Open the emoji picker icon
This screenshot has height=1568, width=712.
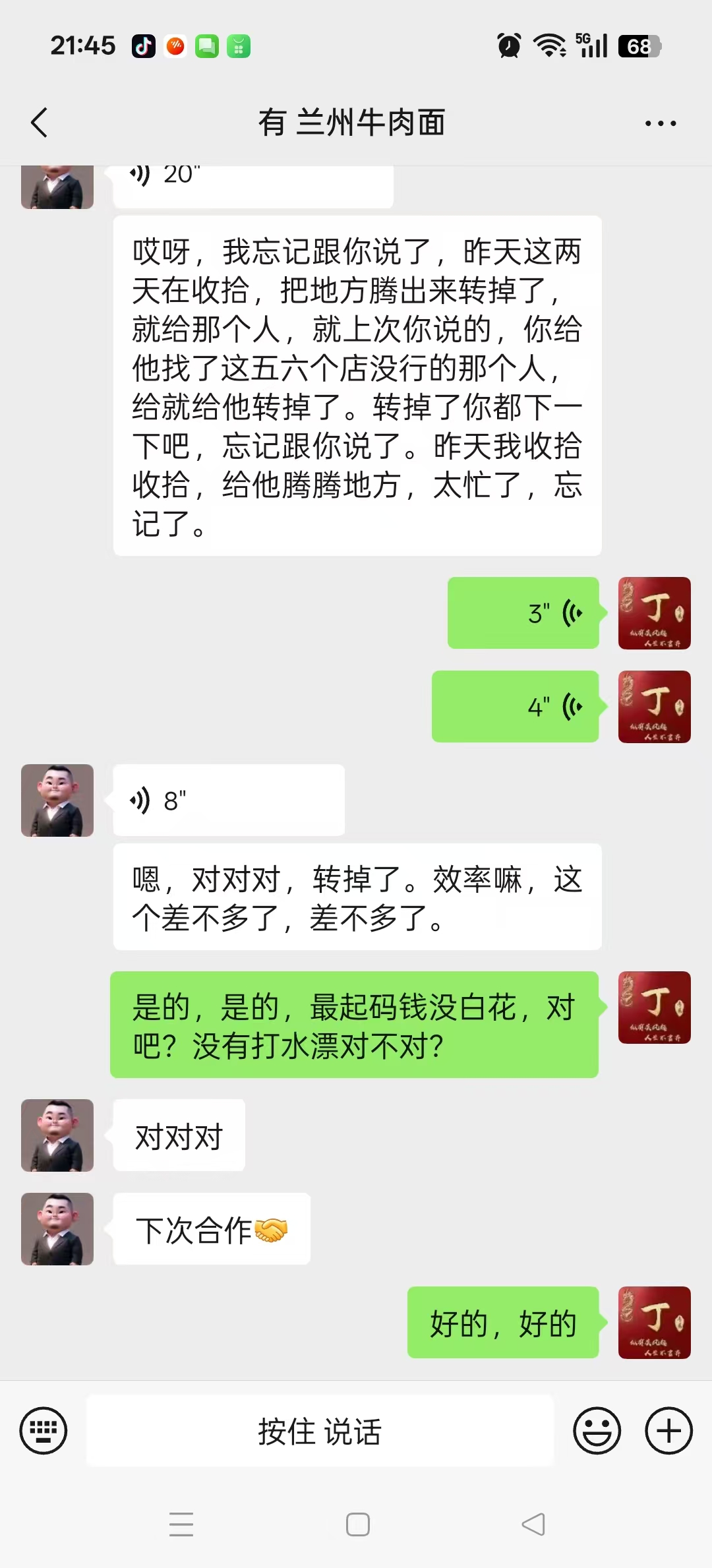(x=595, y=1430)
